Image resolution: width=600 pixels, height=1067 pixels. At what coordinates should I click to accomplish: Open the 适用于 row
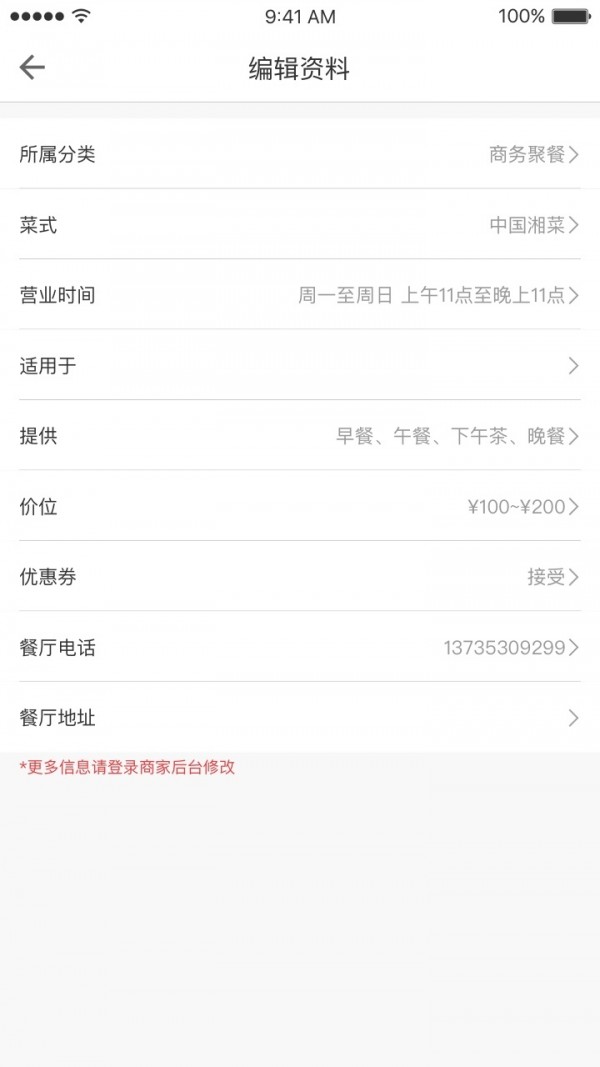click(300, 366)
